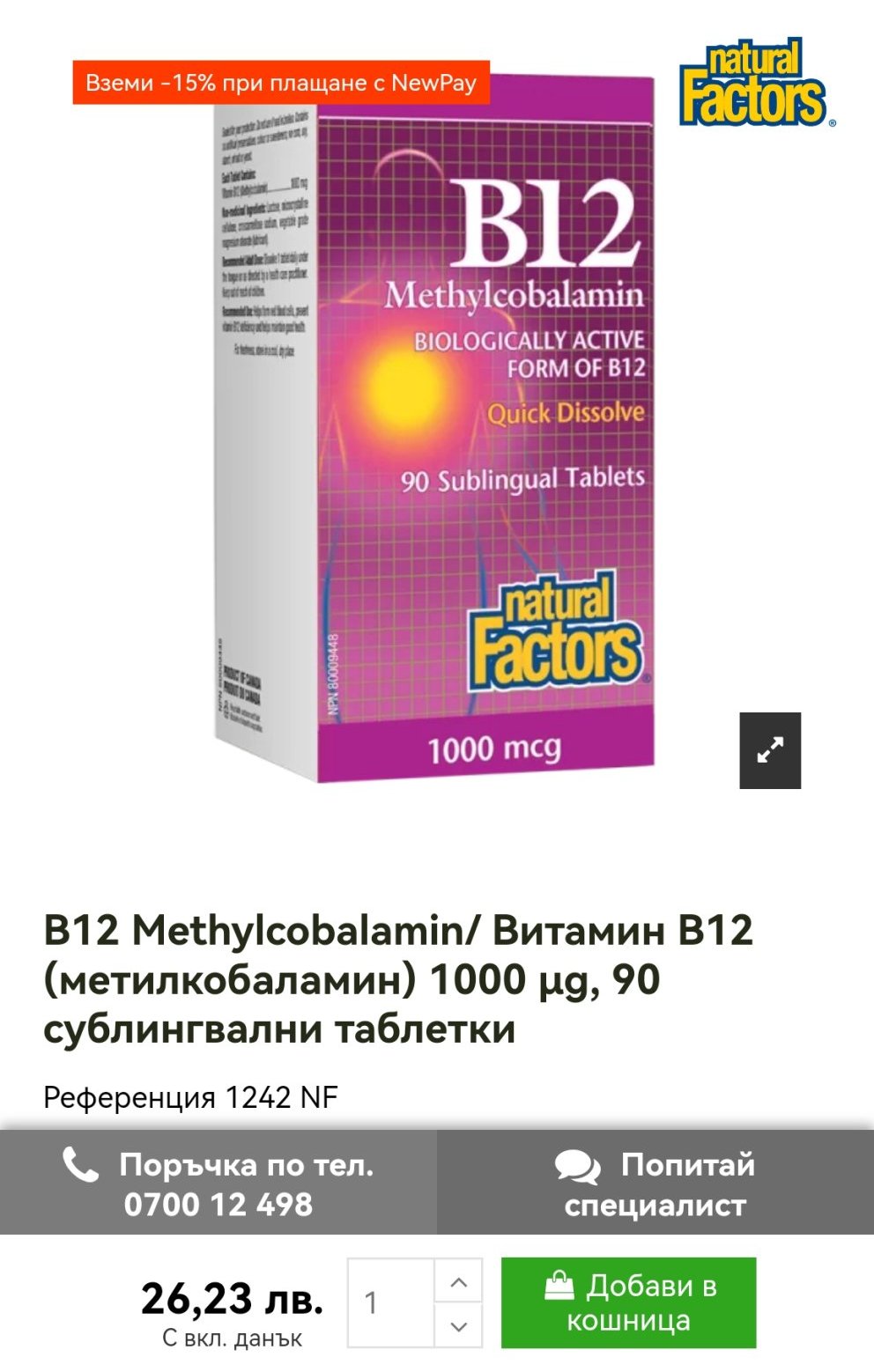The width and height of the screenshot is (874, 1372).
Task: Decrease quantity with the down arrow
Action: coord(458,1325)
